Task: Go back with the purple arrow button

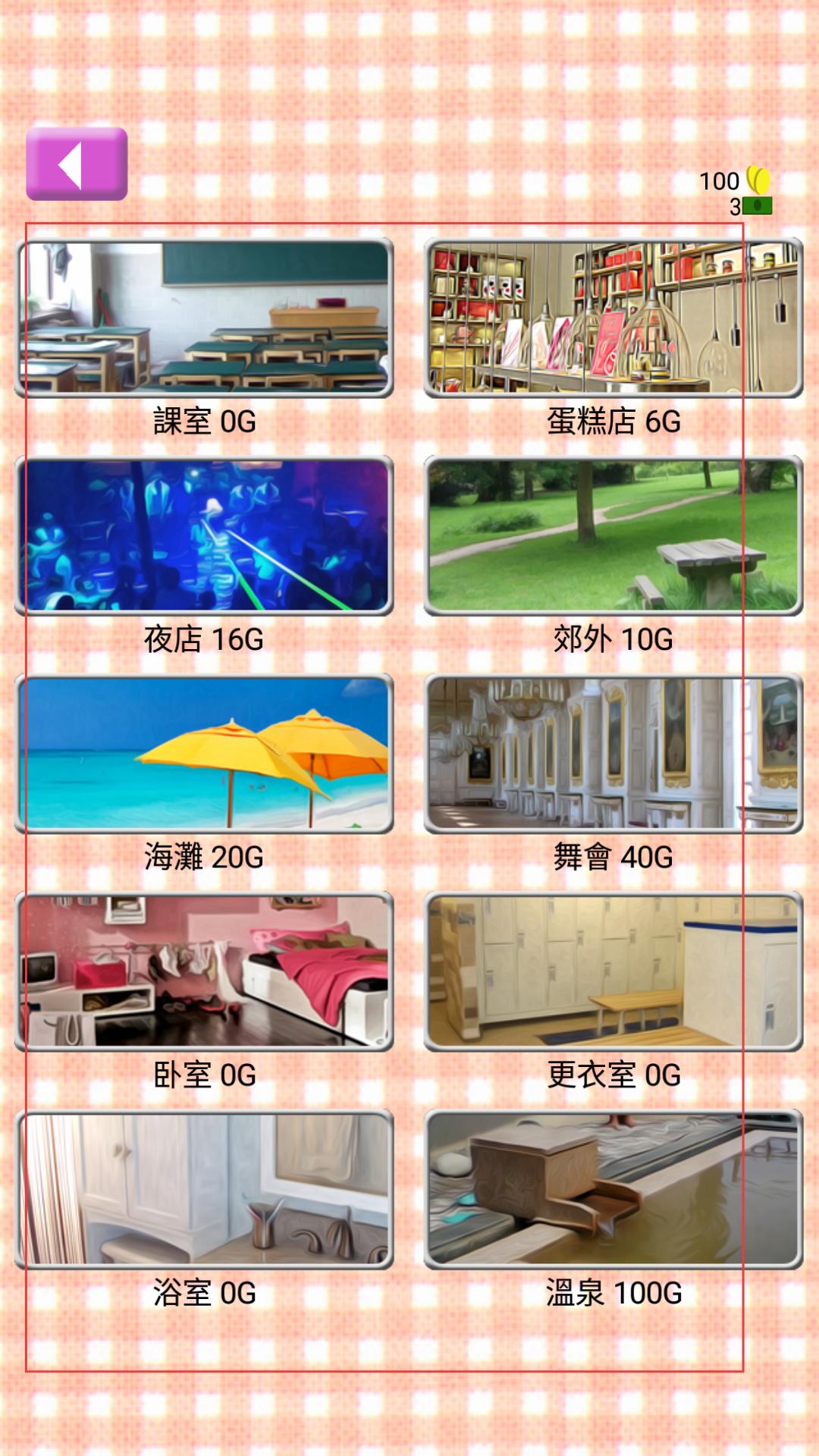Action: coord(77,164)
